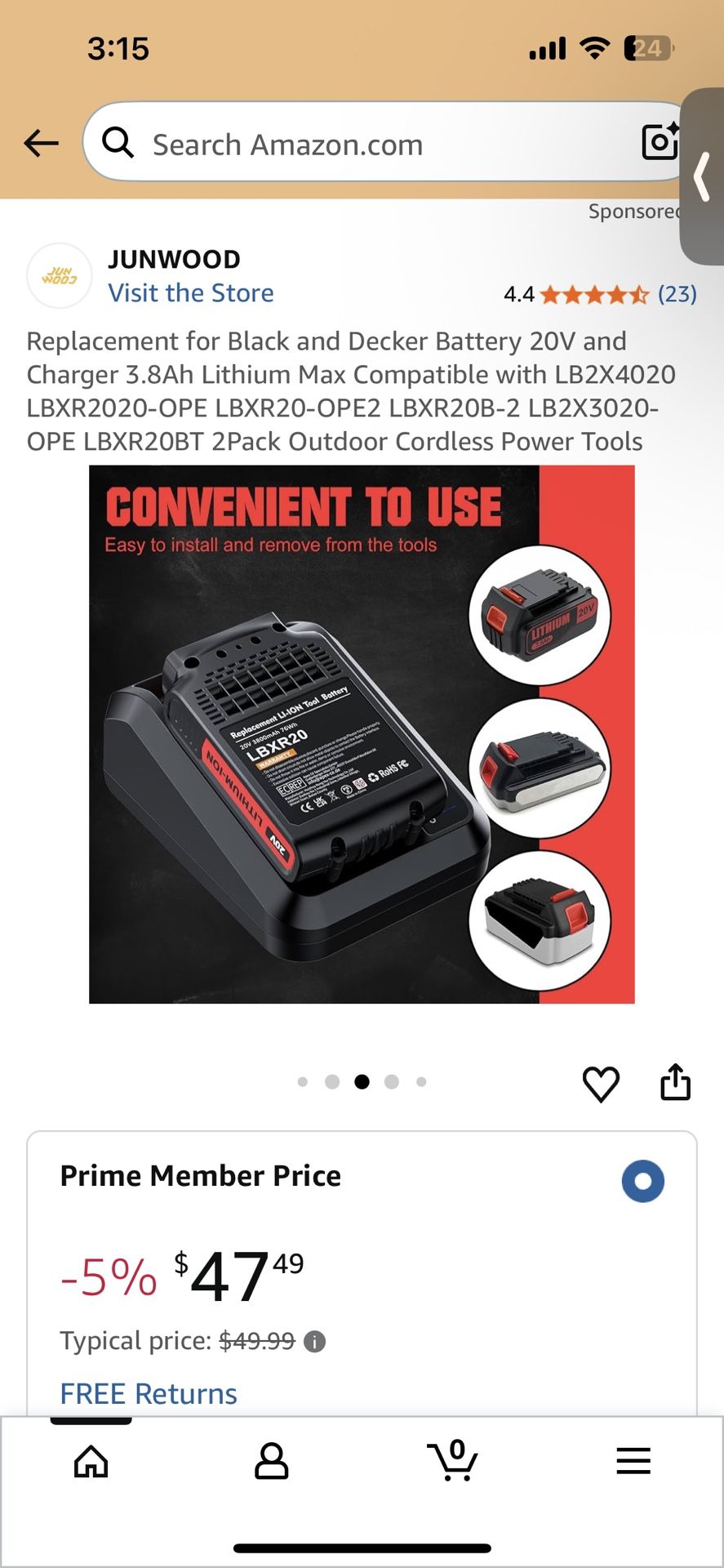Open the camera lens search icon

tap(660, 142)
